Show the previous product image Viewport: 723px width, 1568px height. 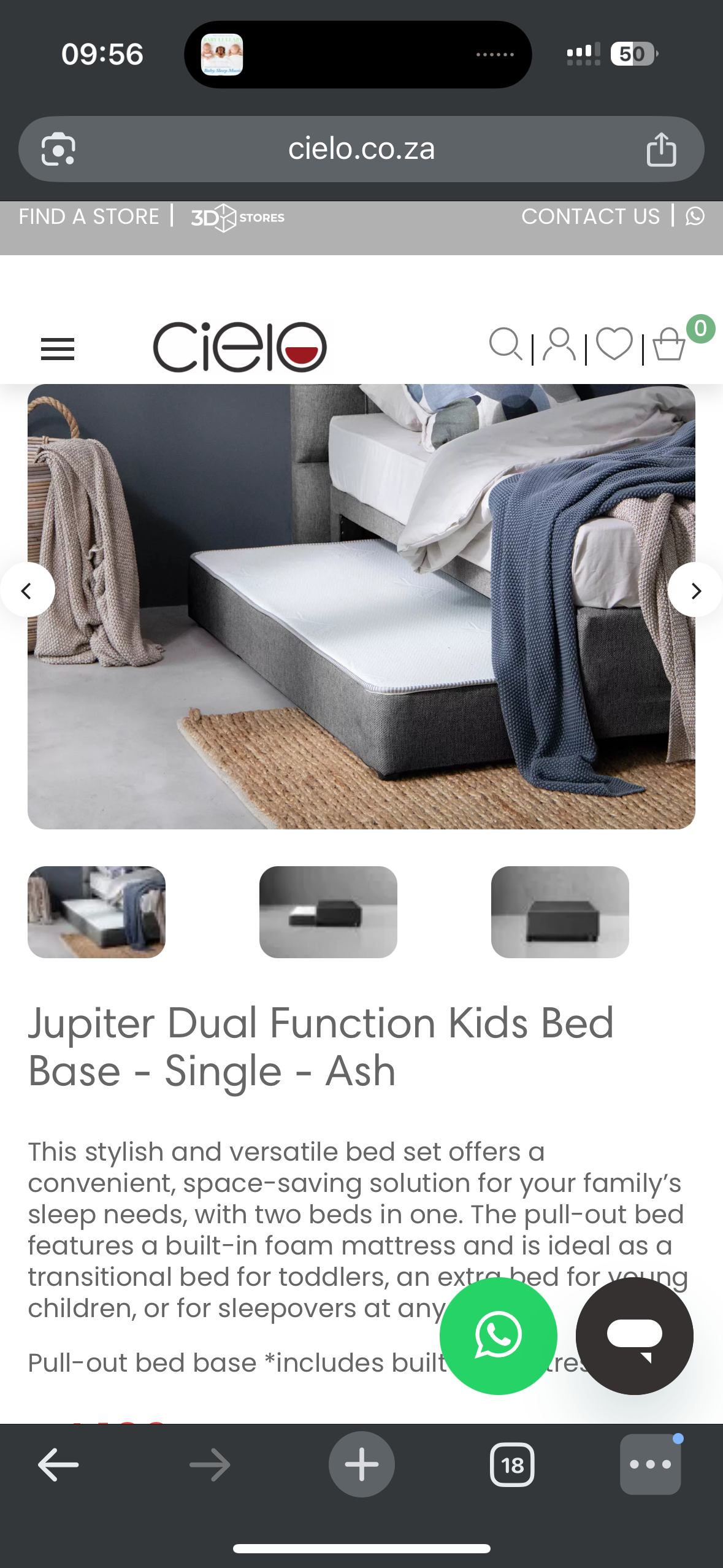click(x=27, y=591)
